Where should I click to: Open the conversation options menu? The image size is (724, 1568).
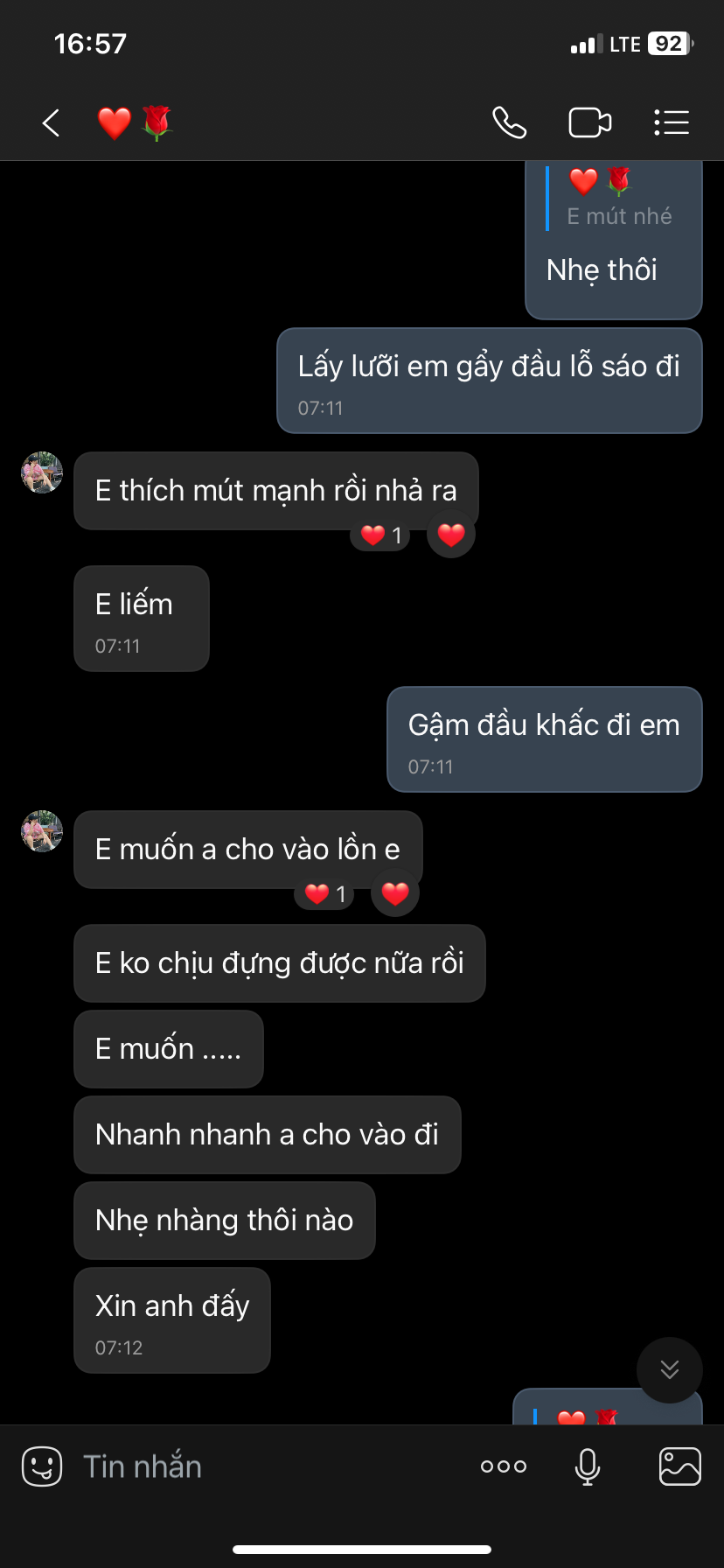point(672,123)
